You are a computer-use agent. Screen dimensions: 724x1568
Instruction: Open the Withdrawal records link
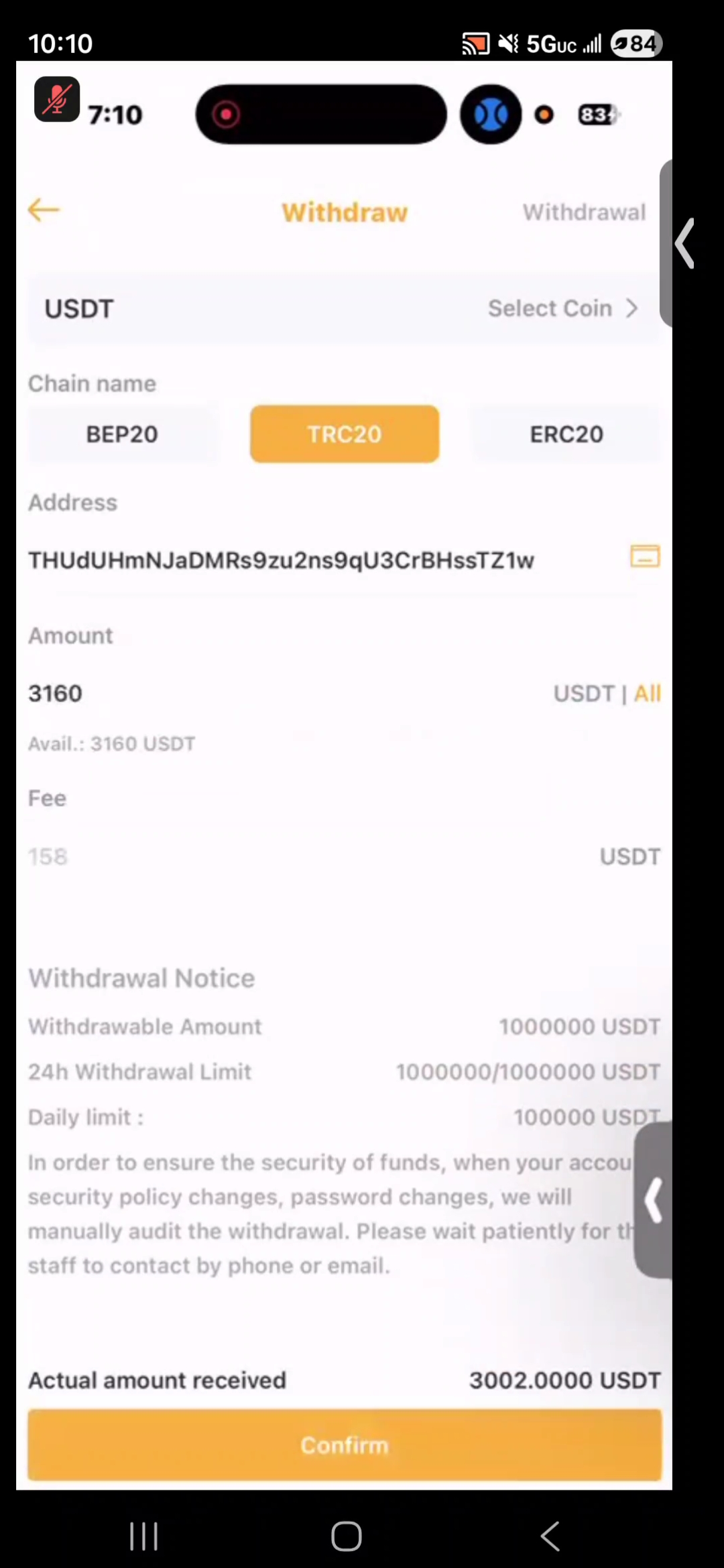pyautogui.click(x=584, y=212)
